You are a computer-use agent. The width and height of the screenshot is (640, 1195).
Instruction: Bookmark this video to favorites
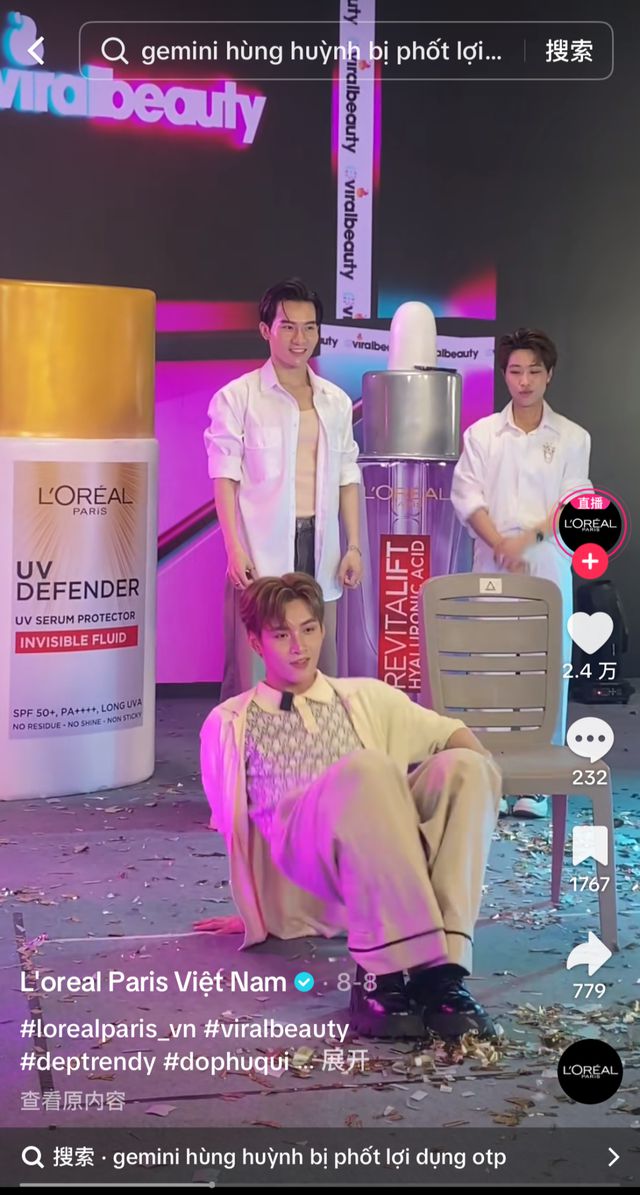[590, 847]
